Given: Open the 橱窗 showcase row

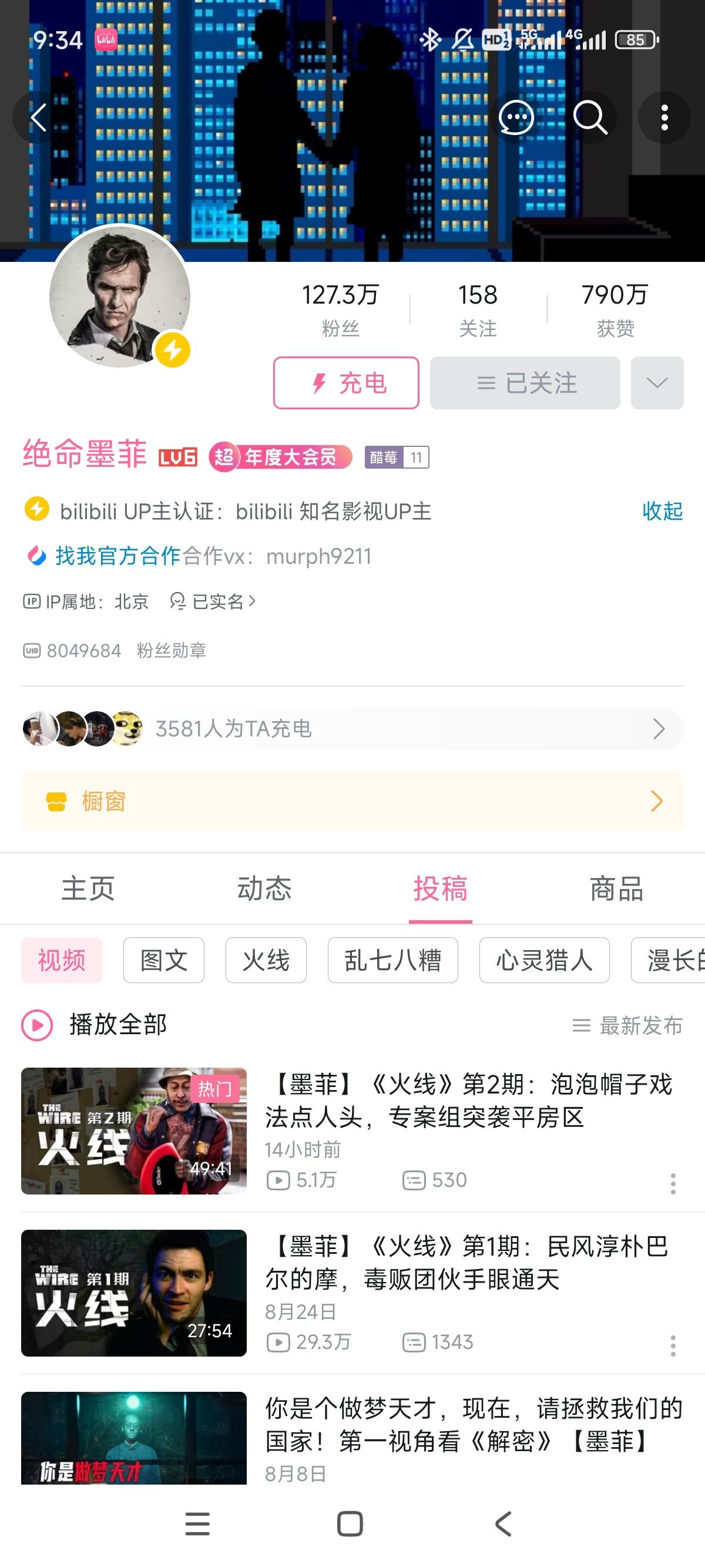Looking at the screenshot, I should pyautogui.click(x=352, y=801).
